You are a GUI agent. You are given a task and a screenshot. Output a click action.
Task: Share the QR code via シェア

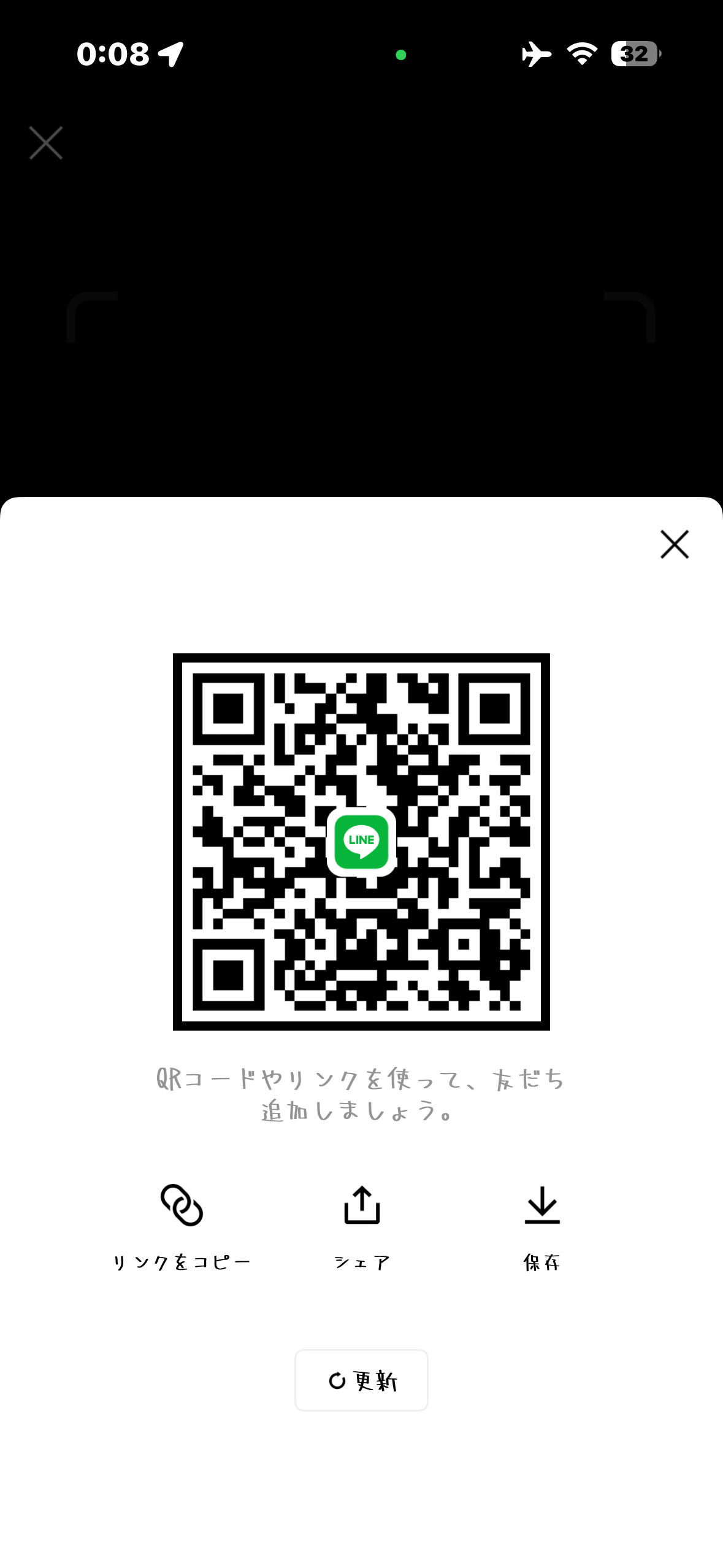[362, 1224]
